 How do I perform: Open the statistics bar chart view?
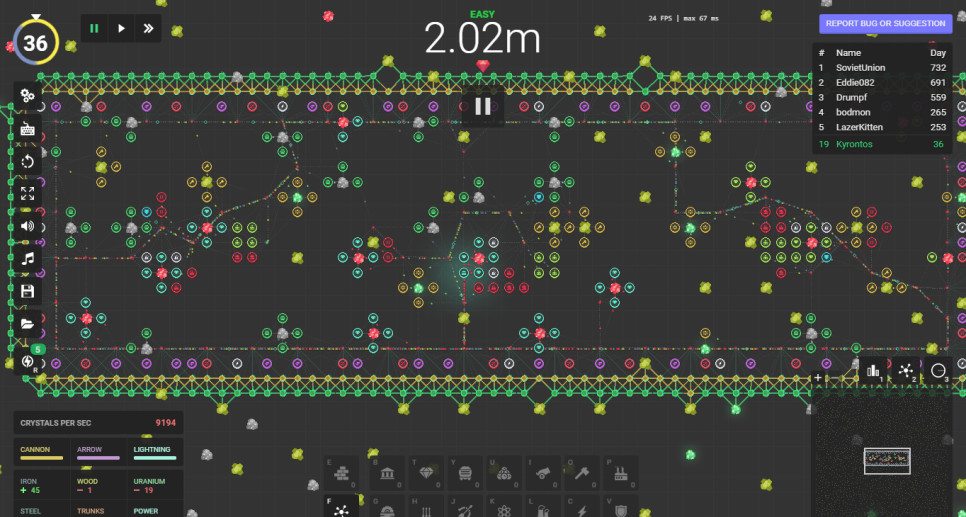873,371
